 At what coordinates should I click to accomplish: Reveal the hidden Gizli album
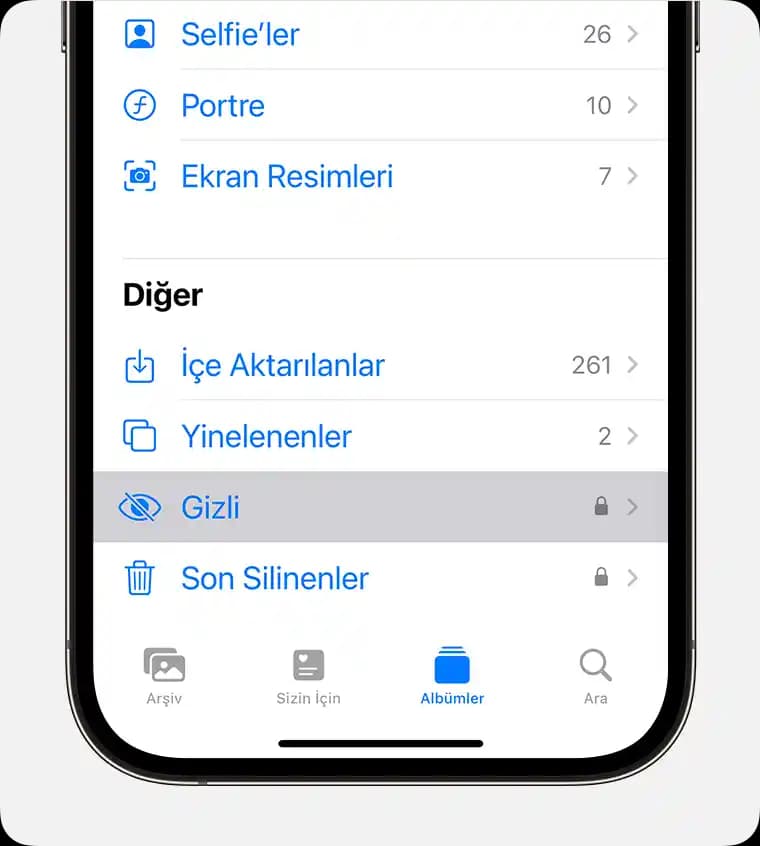[x=300, y=507]
